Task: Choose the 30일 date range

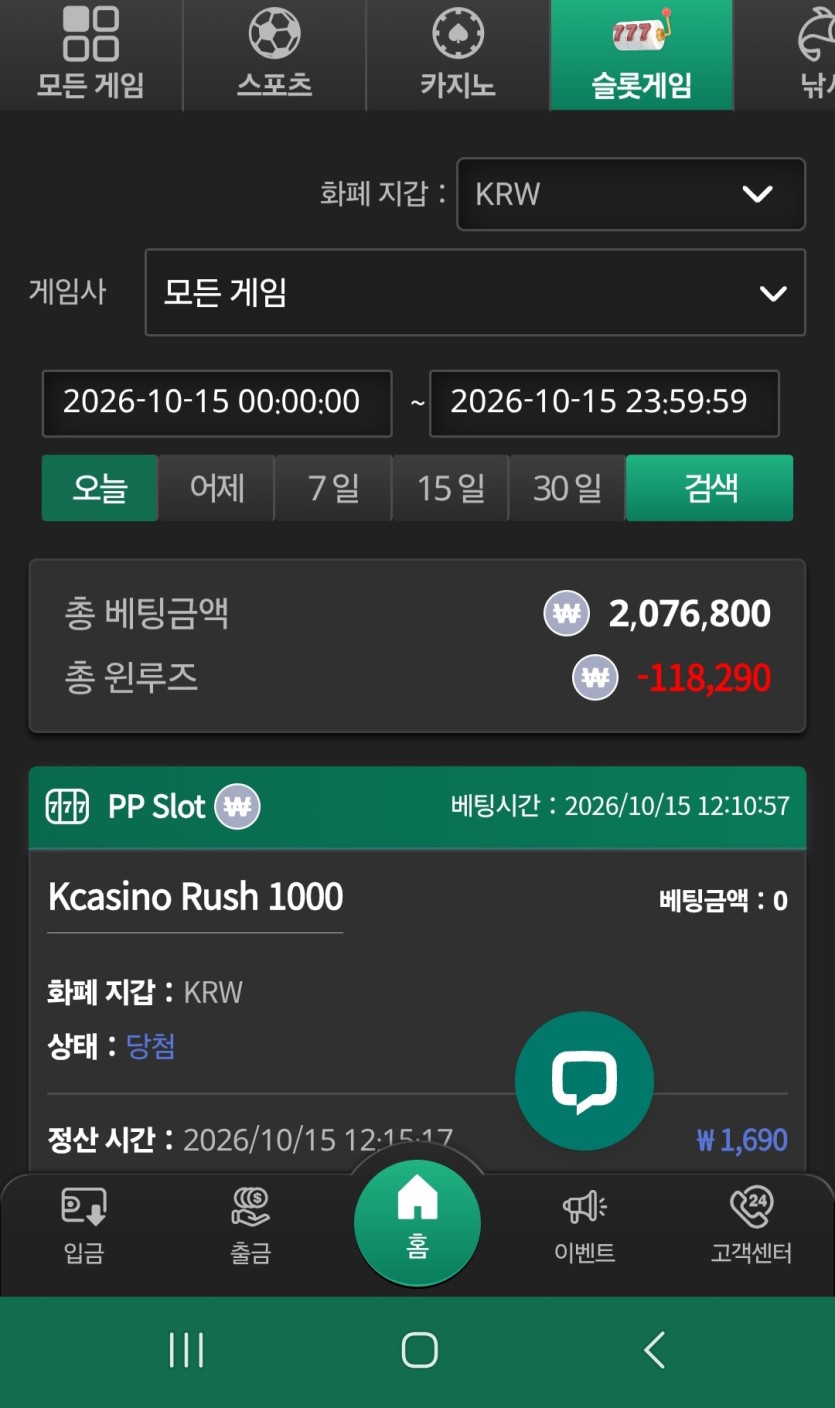Action: tap(568, 488)
